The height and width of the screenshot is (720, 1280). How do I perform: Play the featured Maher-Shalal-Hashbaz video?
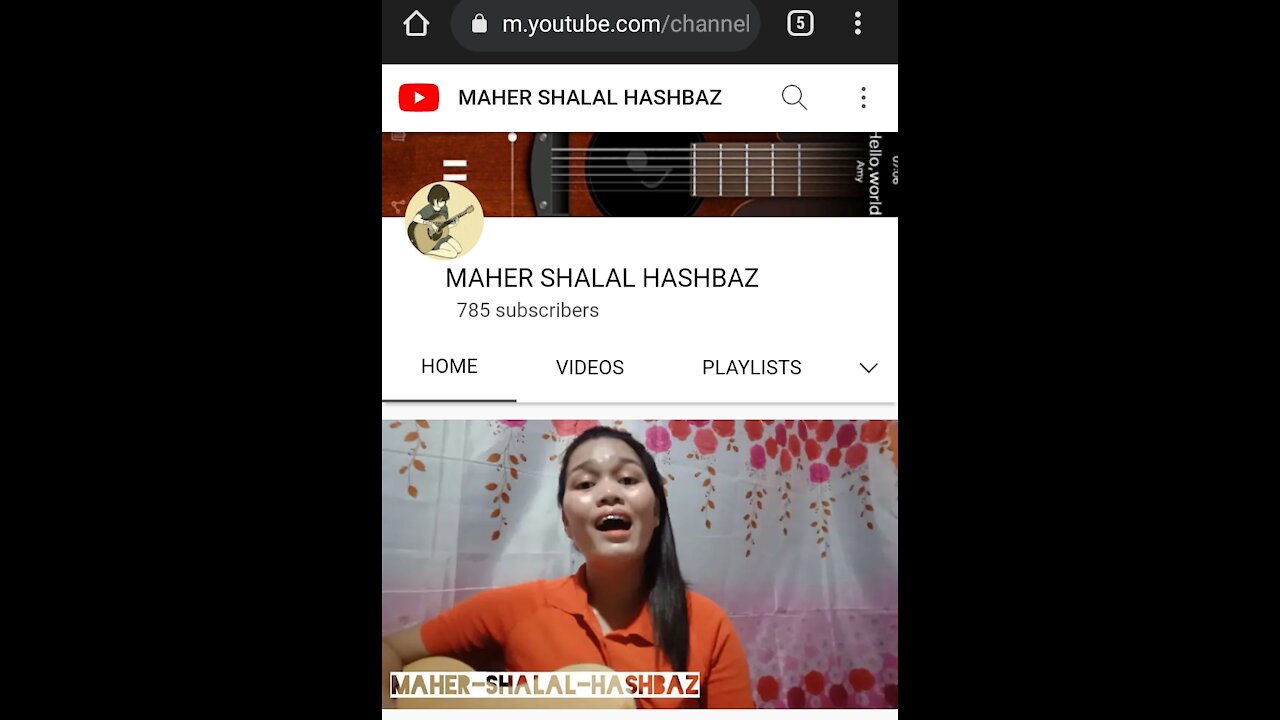[640, 563]
